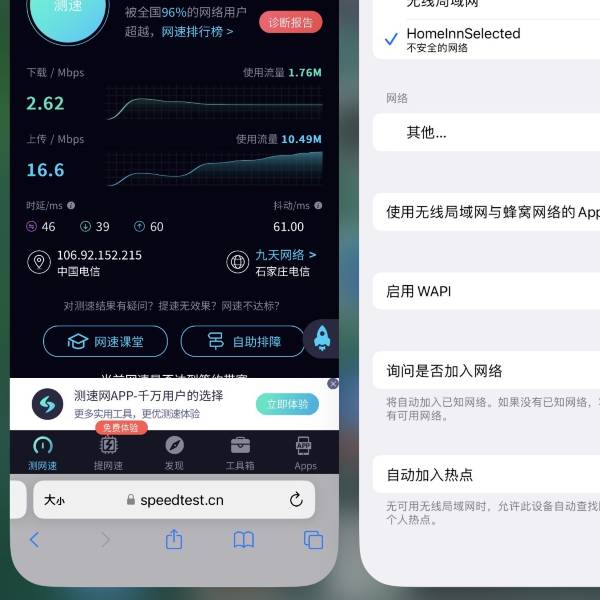
Task: Open 自助排障 self troubleshooting
Action: (x=243, y=341)
